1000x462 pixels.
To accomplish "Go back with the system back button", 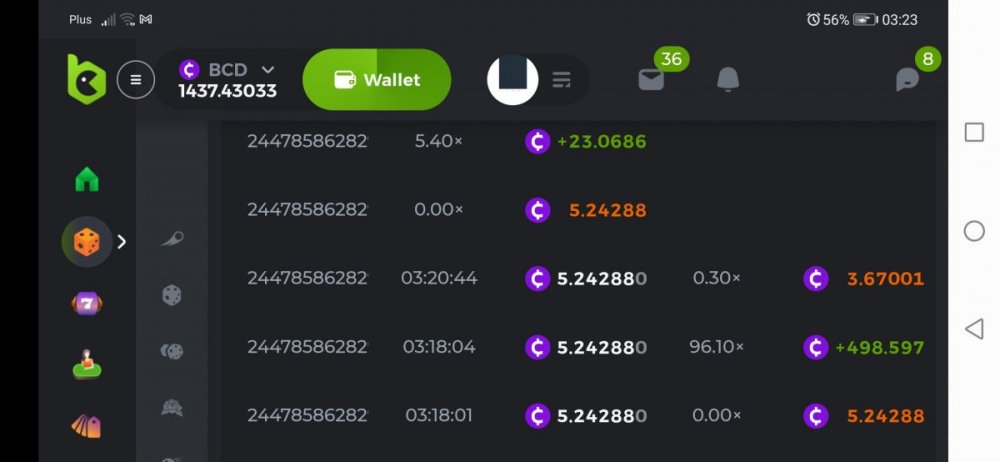I will point(973,329).
